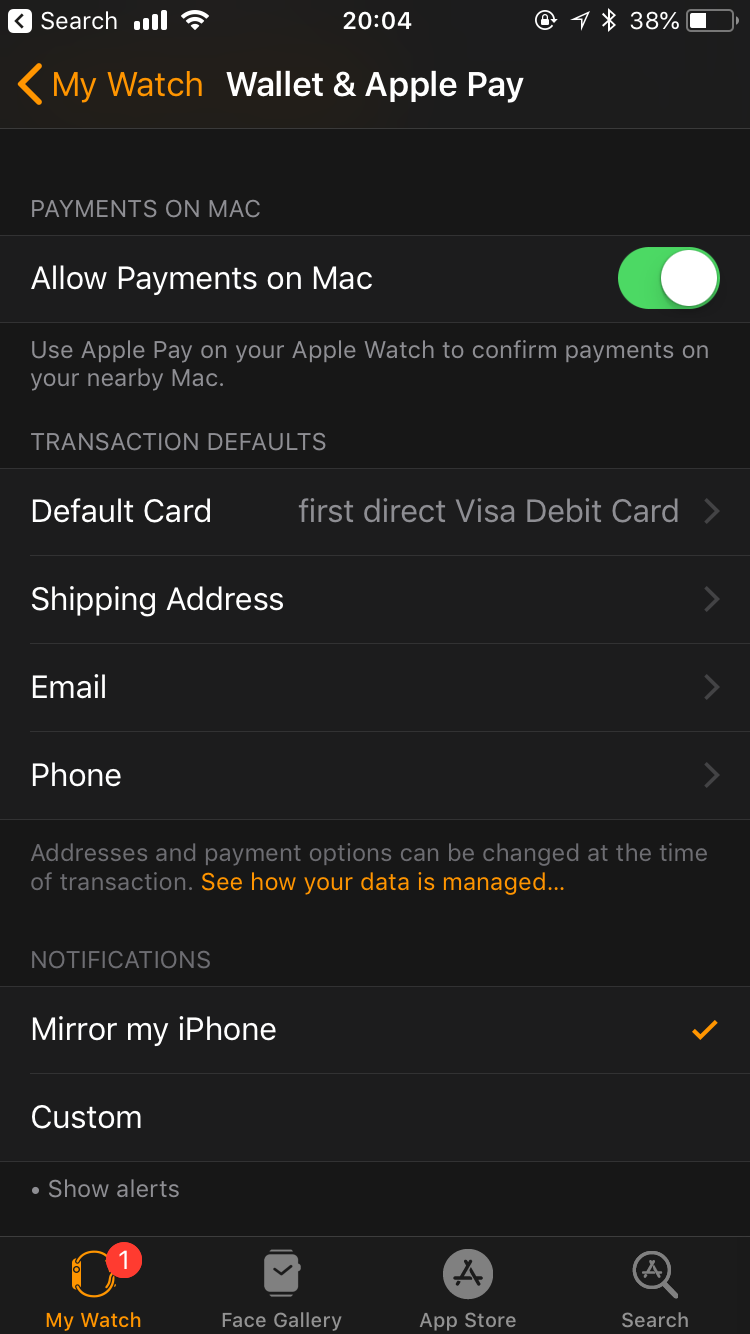Open the Phone setting
The width and height of the screenshot is (750, 1334).
pyautogui.click(x=375, y=775)
